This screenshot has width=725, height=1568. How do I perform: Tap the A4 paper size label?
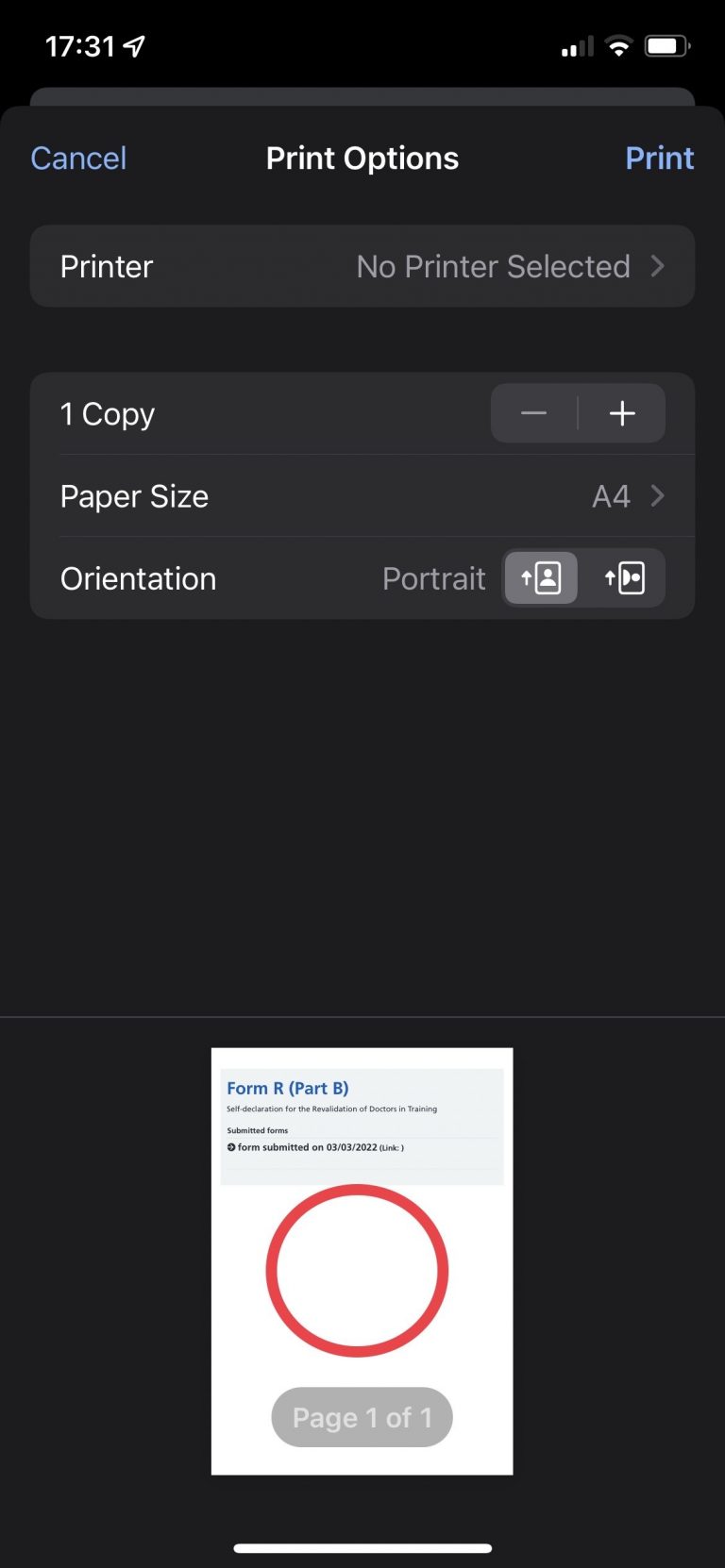pos(612,495)
